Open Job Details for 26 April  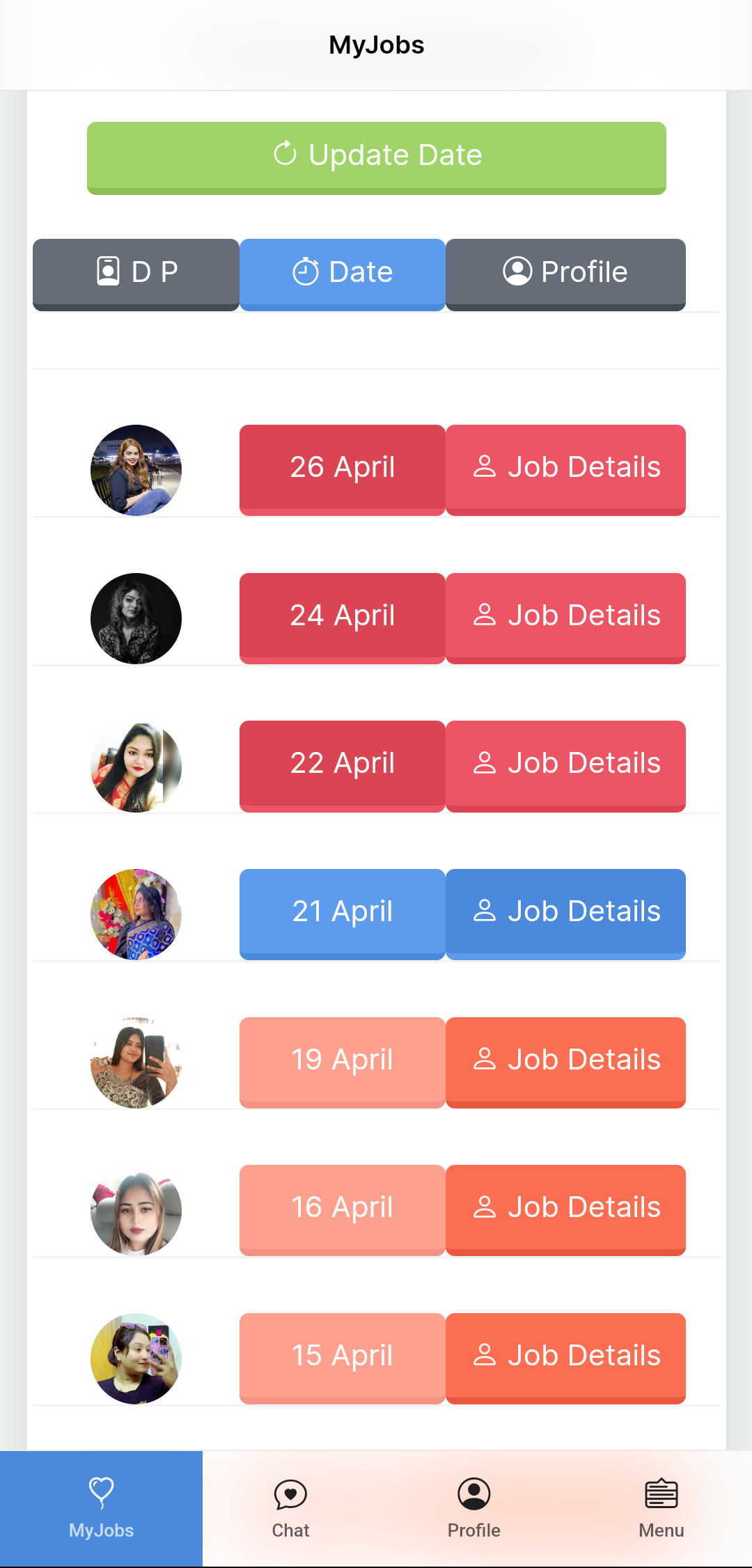pos(565,469)
